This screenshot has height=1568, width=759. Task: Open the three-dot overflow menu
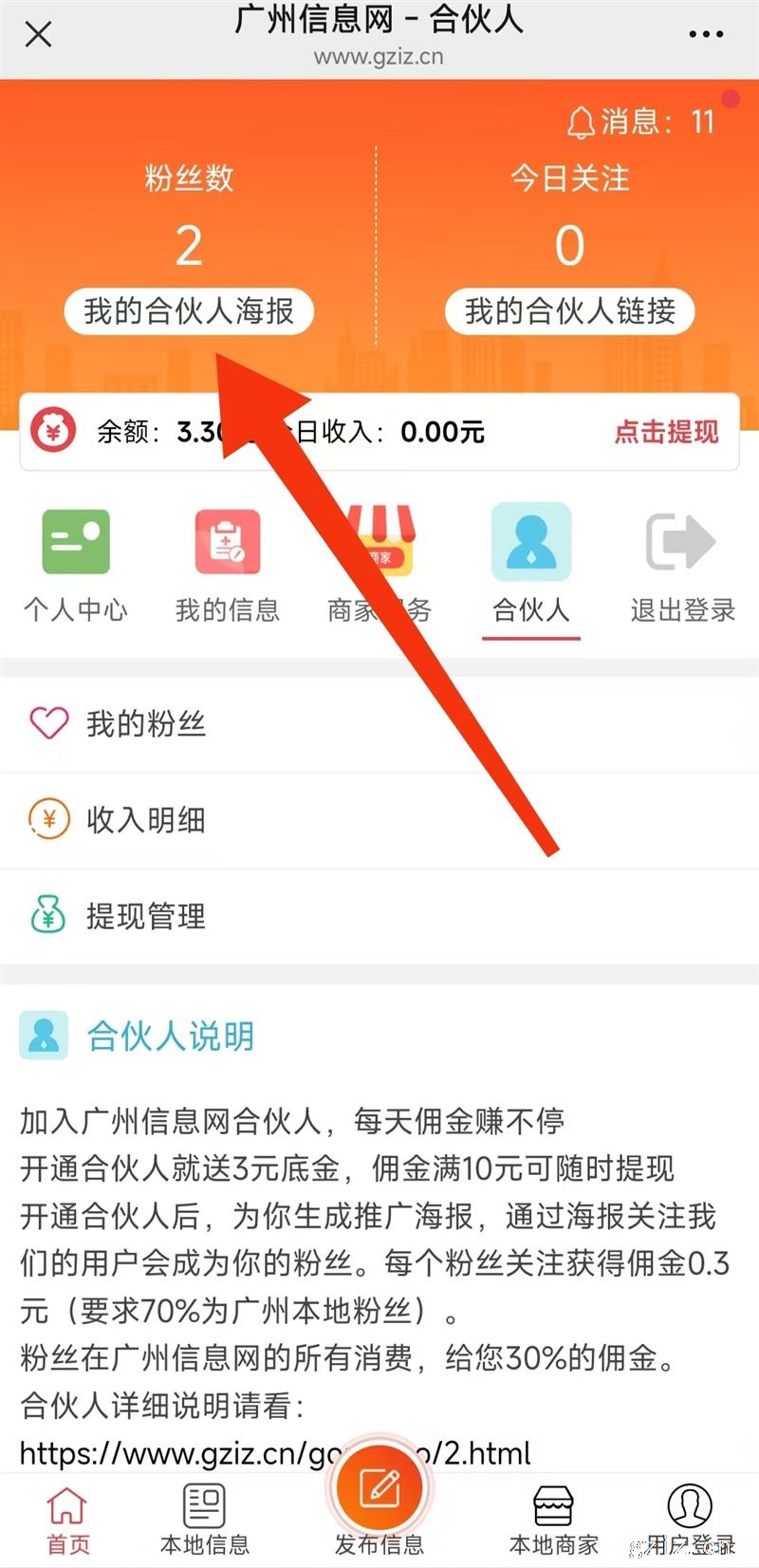coord(706,34)
